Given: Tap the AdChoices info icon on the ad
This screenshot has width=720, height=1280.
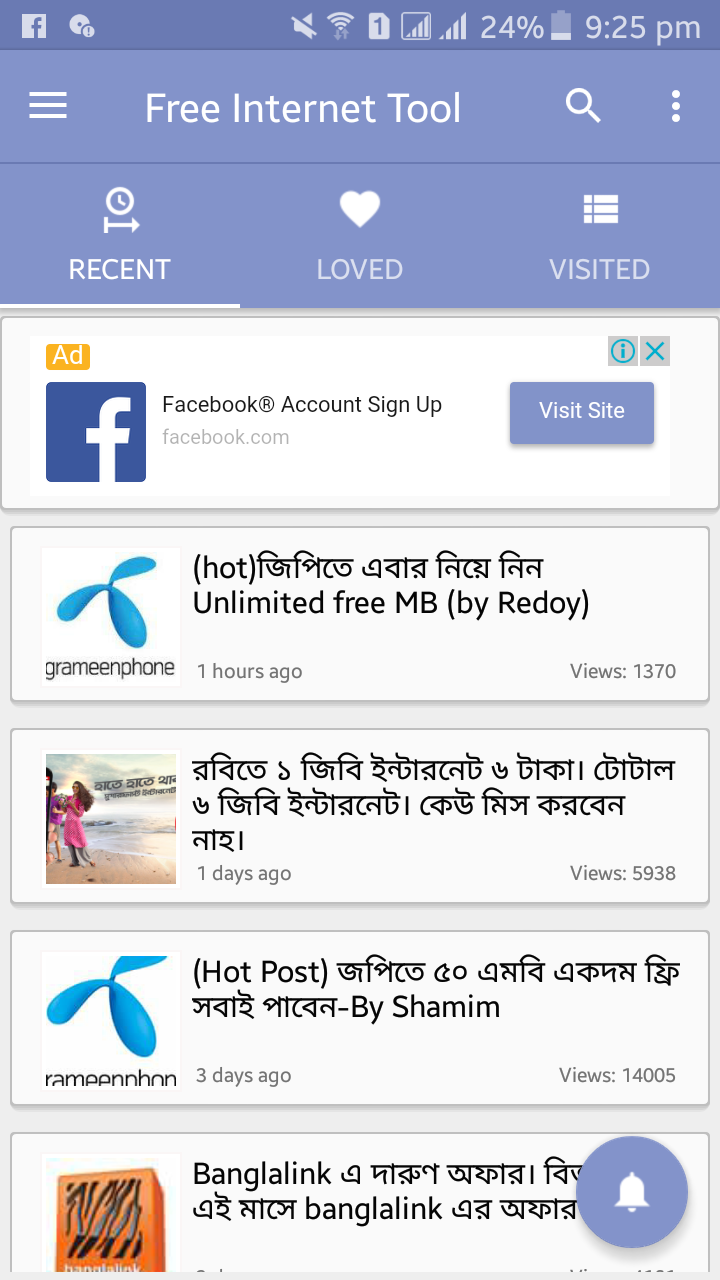Looking at the screenshot, I should click(622, 351).
